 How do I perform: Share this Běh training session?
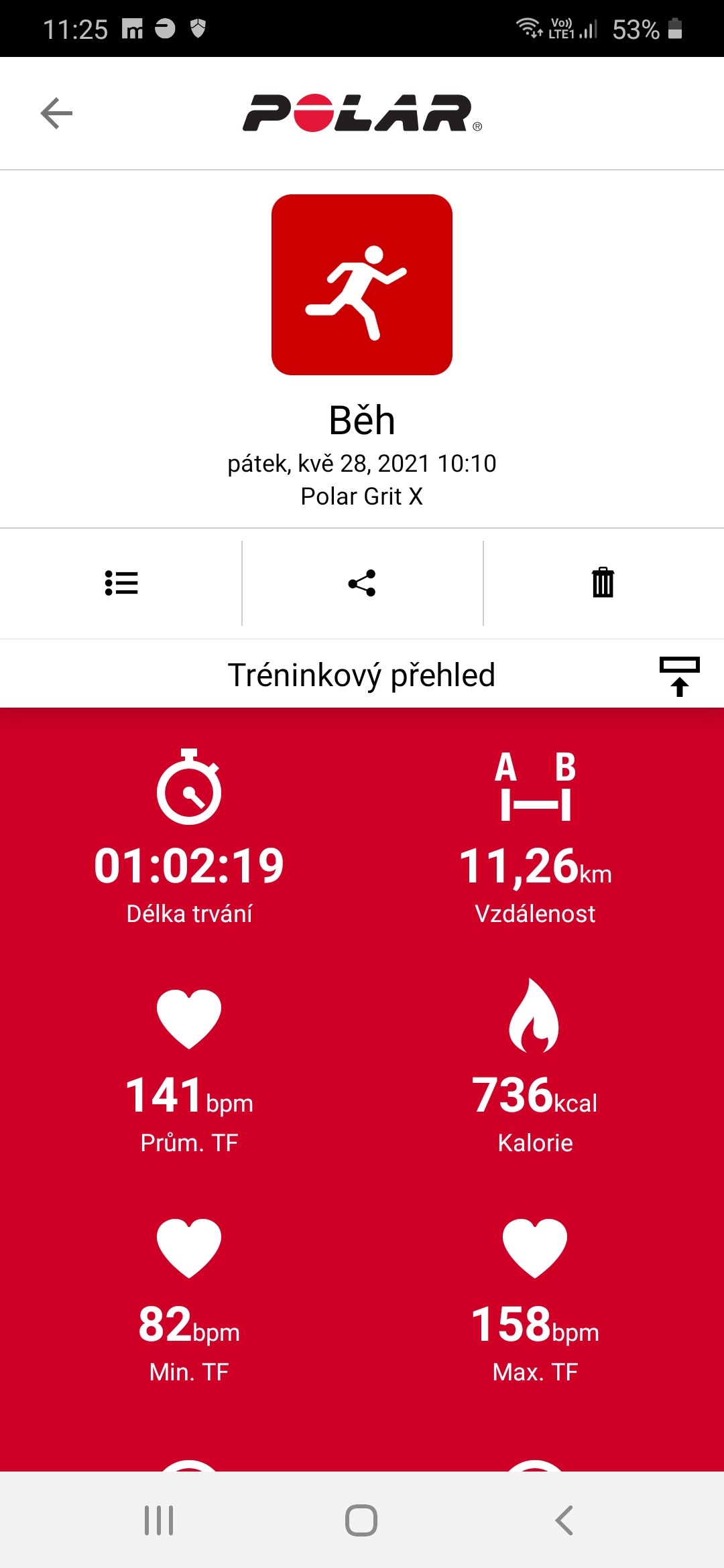click(x=362, y=583)
